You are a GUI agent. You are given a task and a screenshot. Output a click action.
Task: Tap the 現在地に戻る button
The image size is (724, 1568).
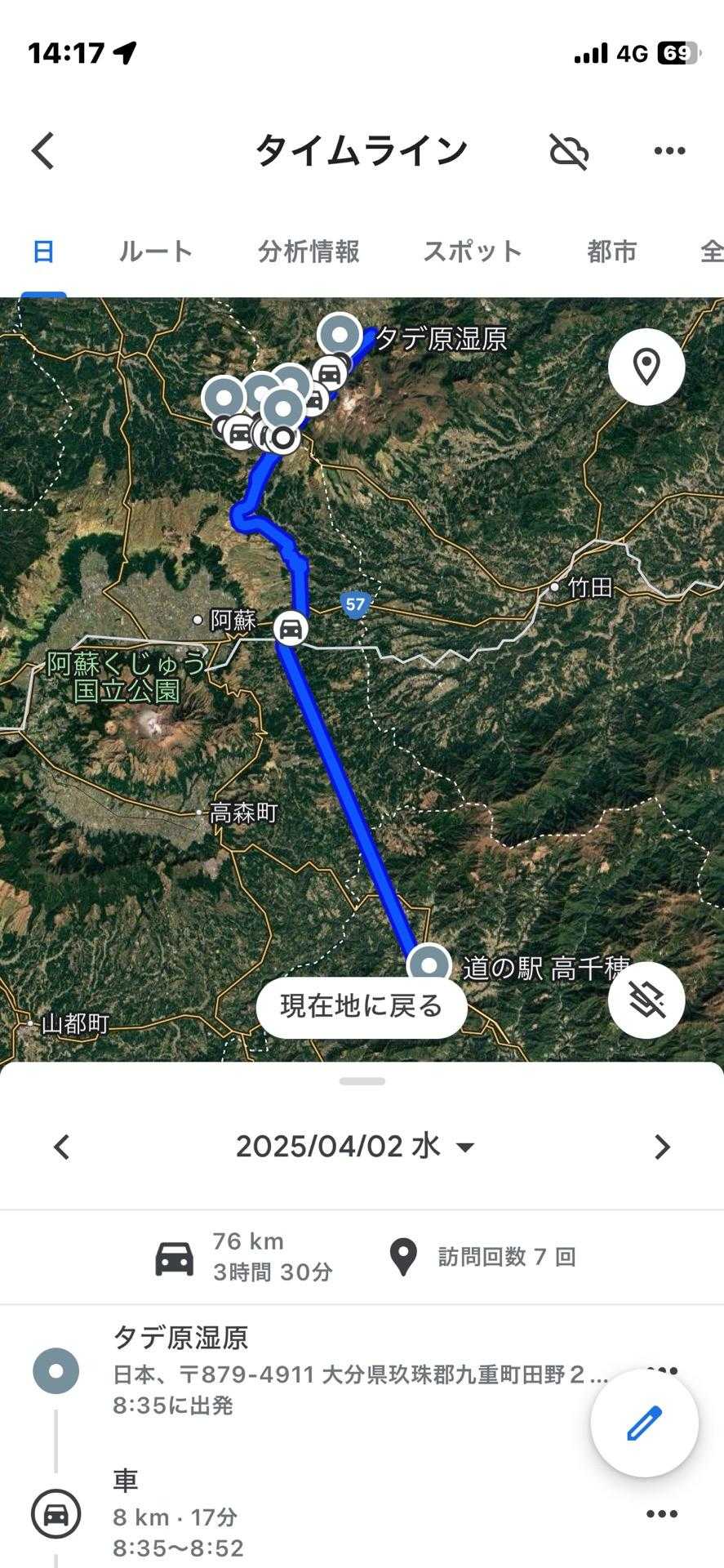362,1006
